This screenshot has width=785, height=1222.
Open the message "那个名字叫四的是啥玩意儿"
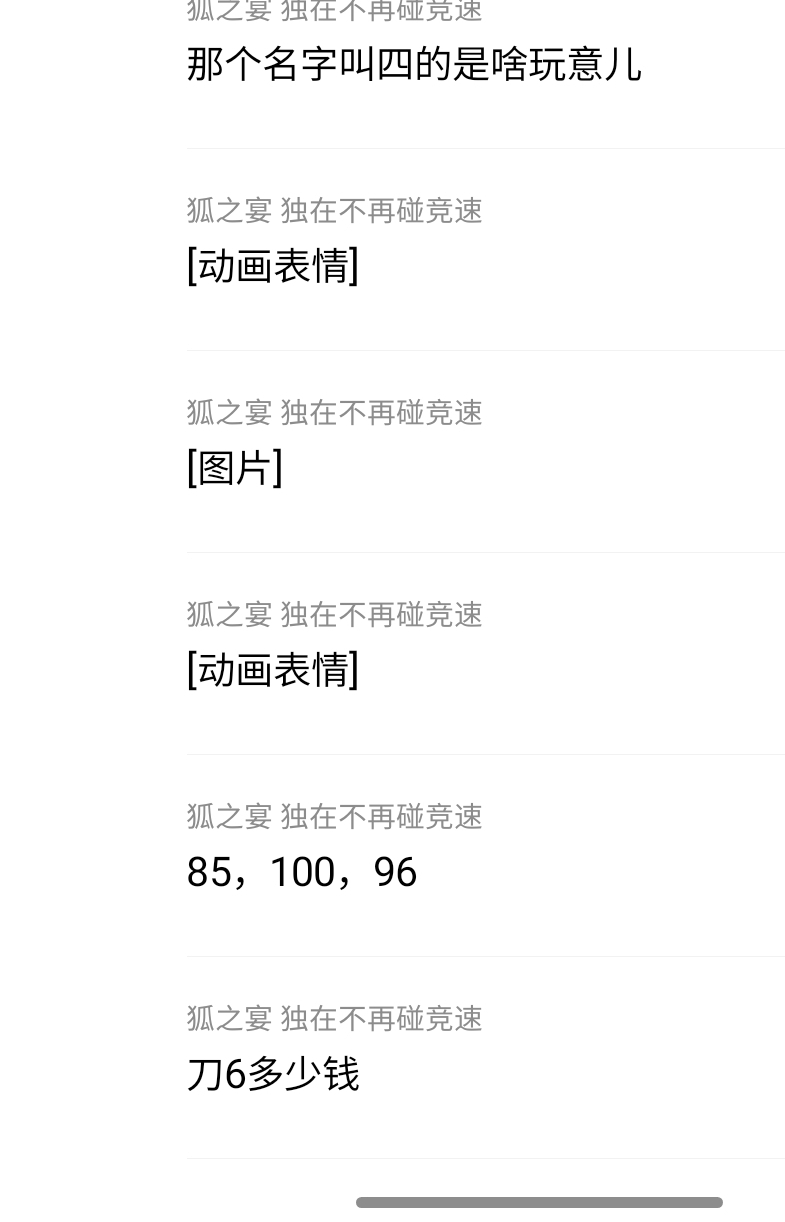(x=414, y=65)
